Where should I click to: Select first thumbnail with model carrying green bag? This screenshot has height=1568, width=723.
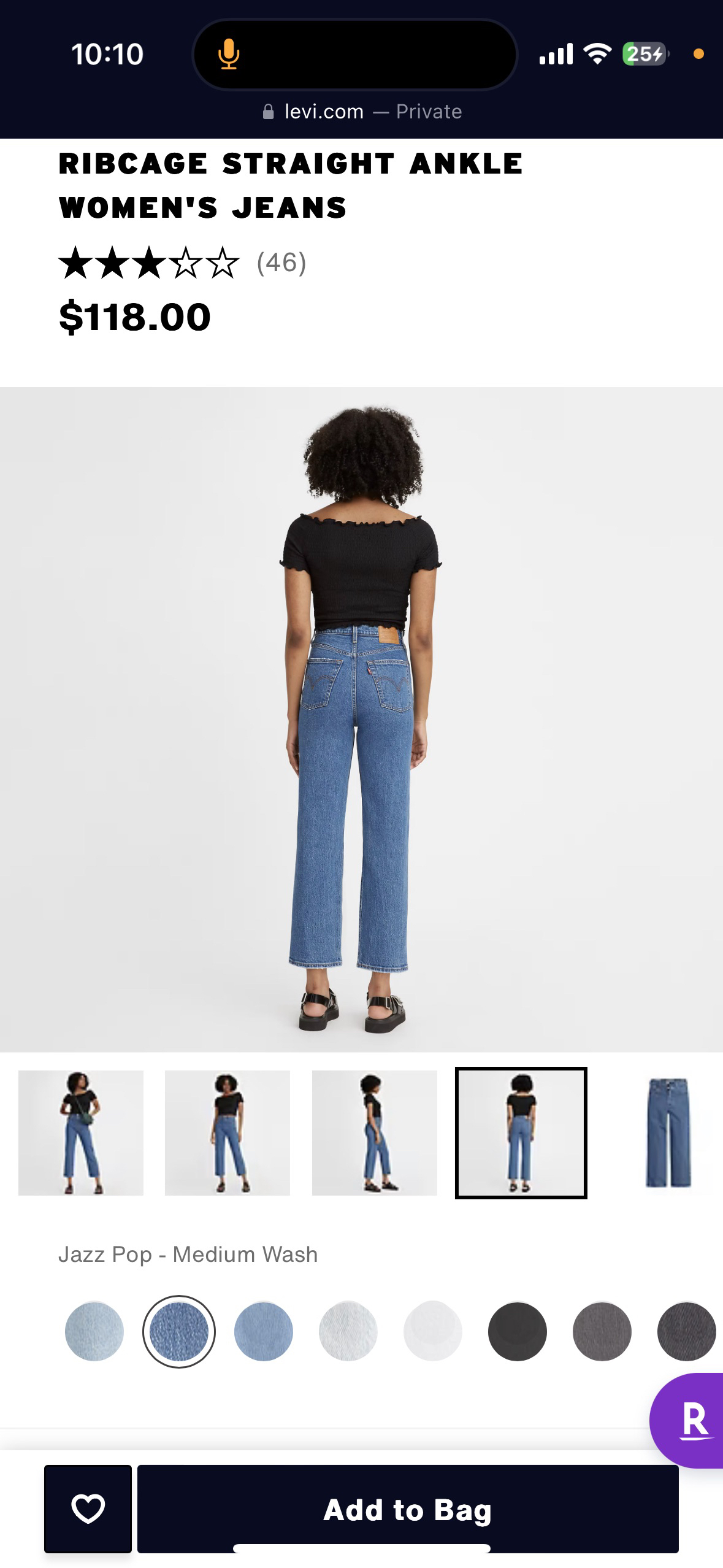(81, 1132)
